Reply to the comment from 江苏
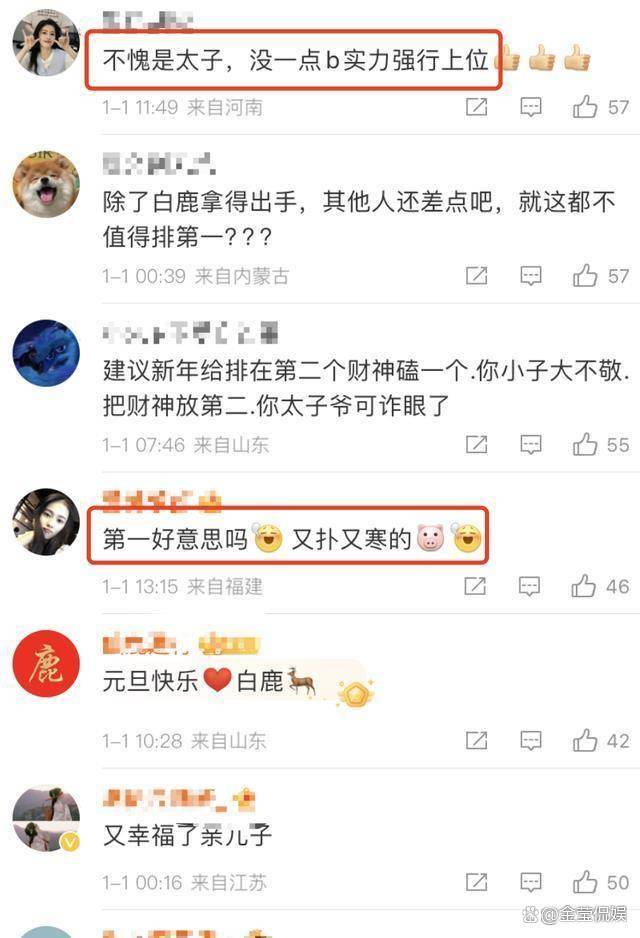 point(531,882)
